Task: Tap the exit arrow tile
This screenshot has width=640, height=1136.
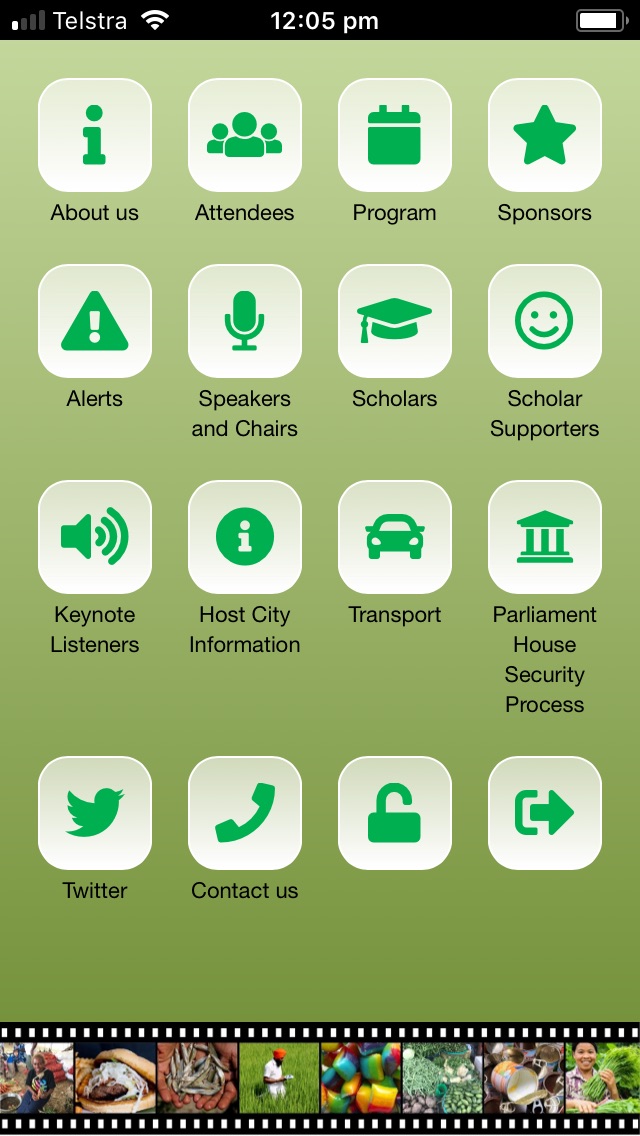Action: point(545,813)
